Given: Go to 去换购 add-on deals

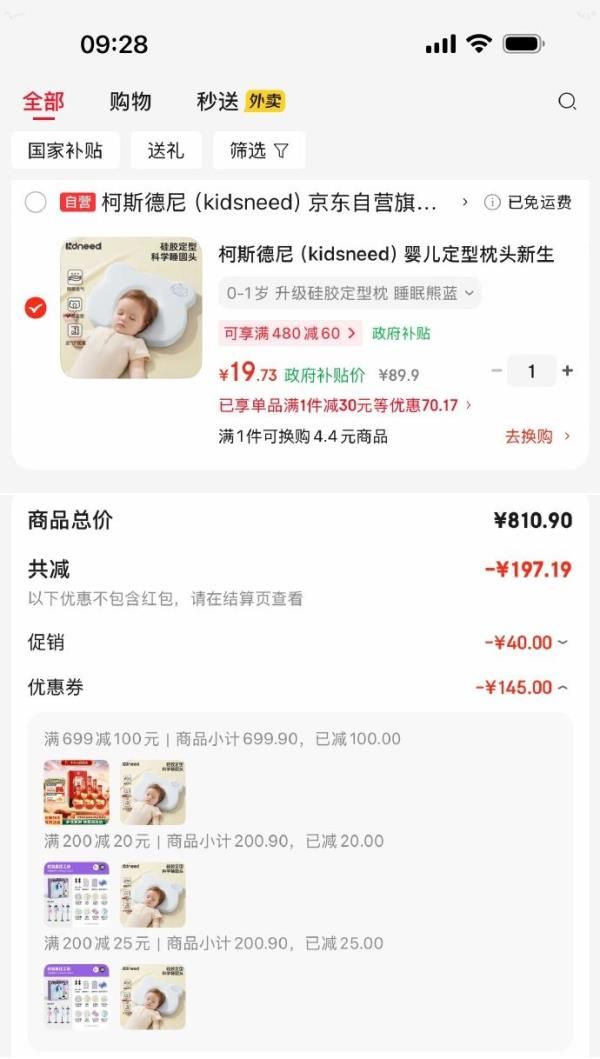Looking at the screenshot, I should pos(537,436).
